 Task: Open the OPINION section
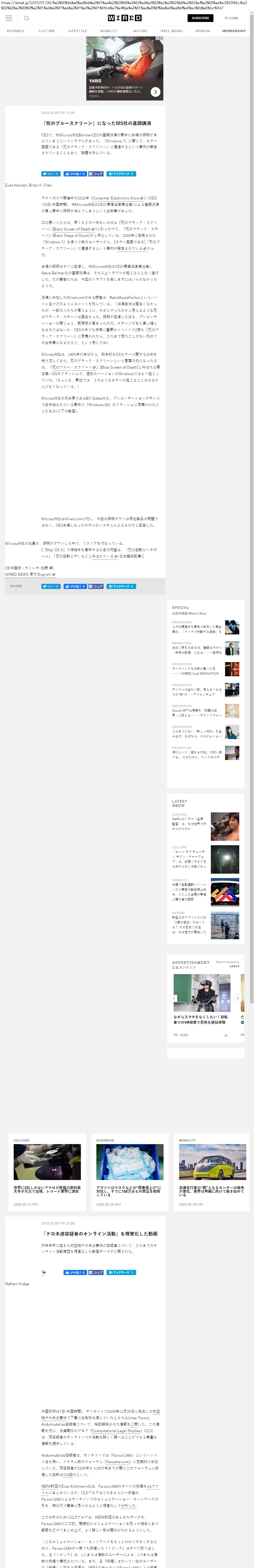[202, 31]
